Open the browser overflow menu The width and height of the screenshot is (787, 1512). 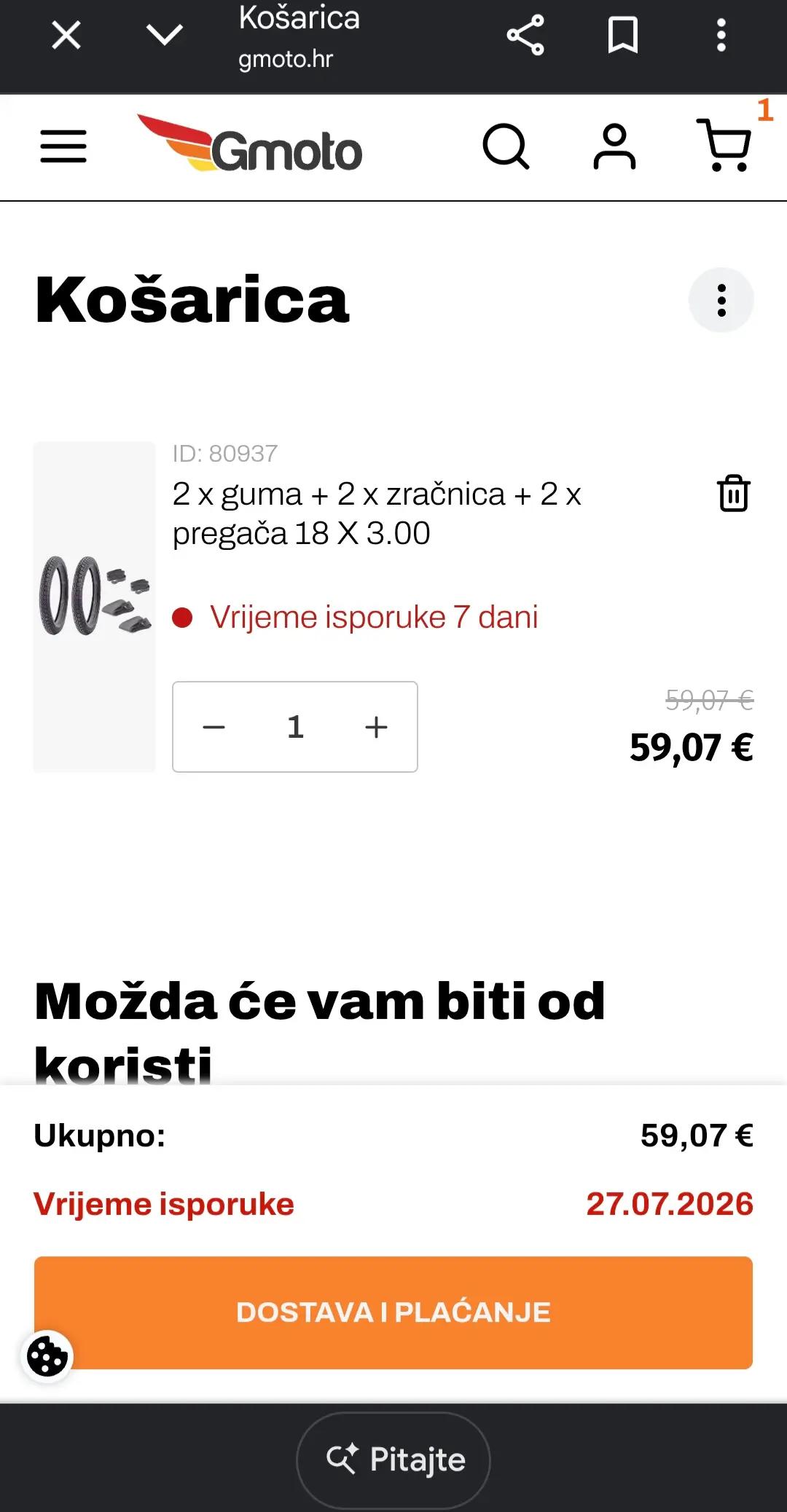(x=721, y=35)
